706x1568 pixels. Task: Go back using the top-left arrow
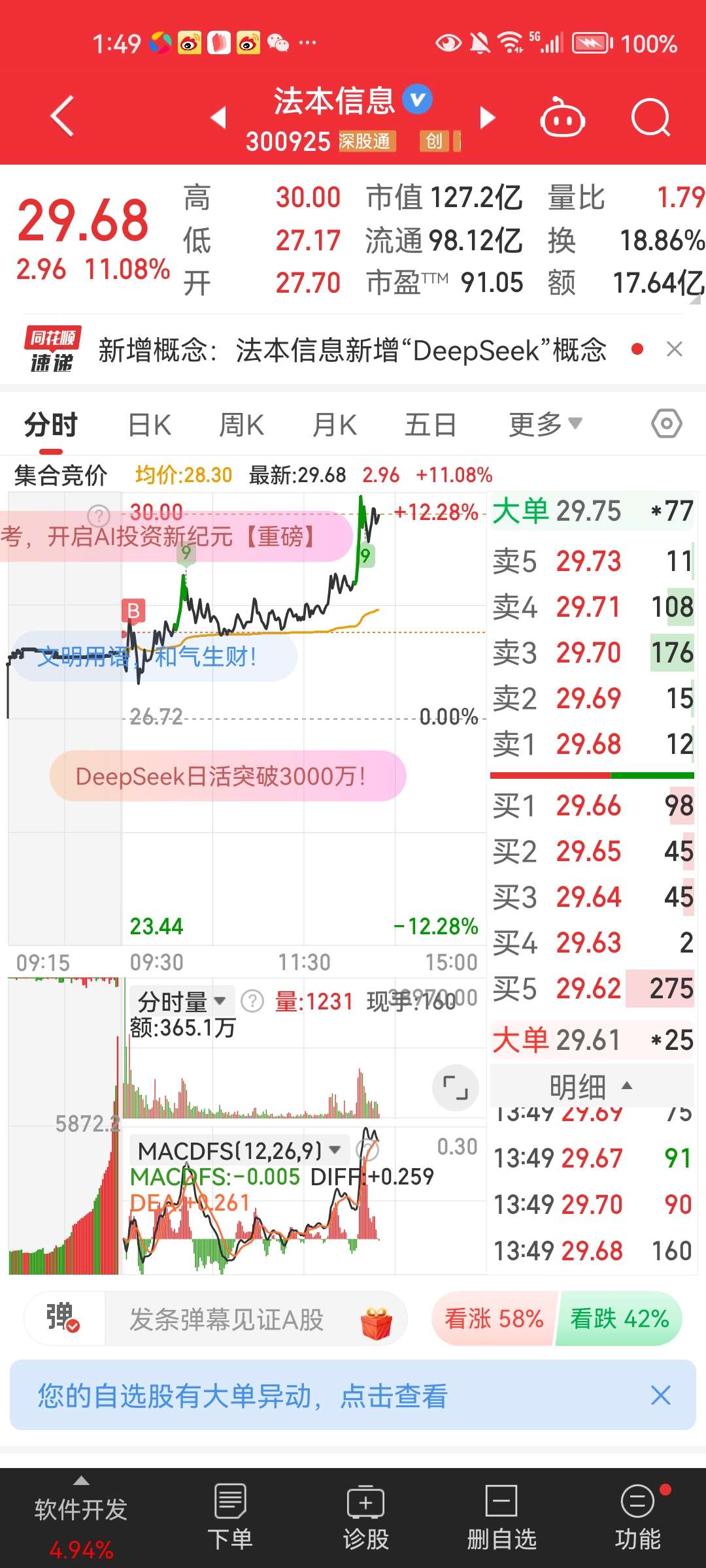[62, 116]
